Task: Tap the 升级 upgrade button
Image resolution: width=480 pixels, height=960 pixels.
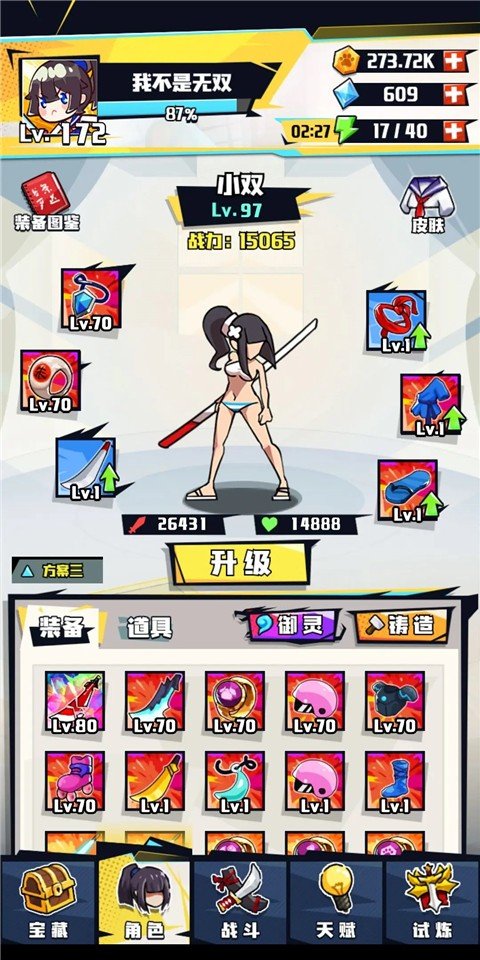Action: pos(240,564)
